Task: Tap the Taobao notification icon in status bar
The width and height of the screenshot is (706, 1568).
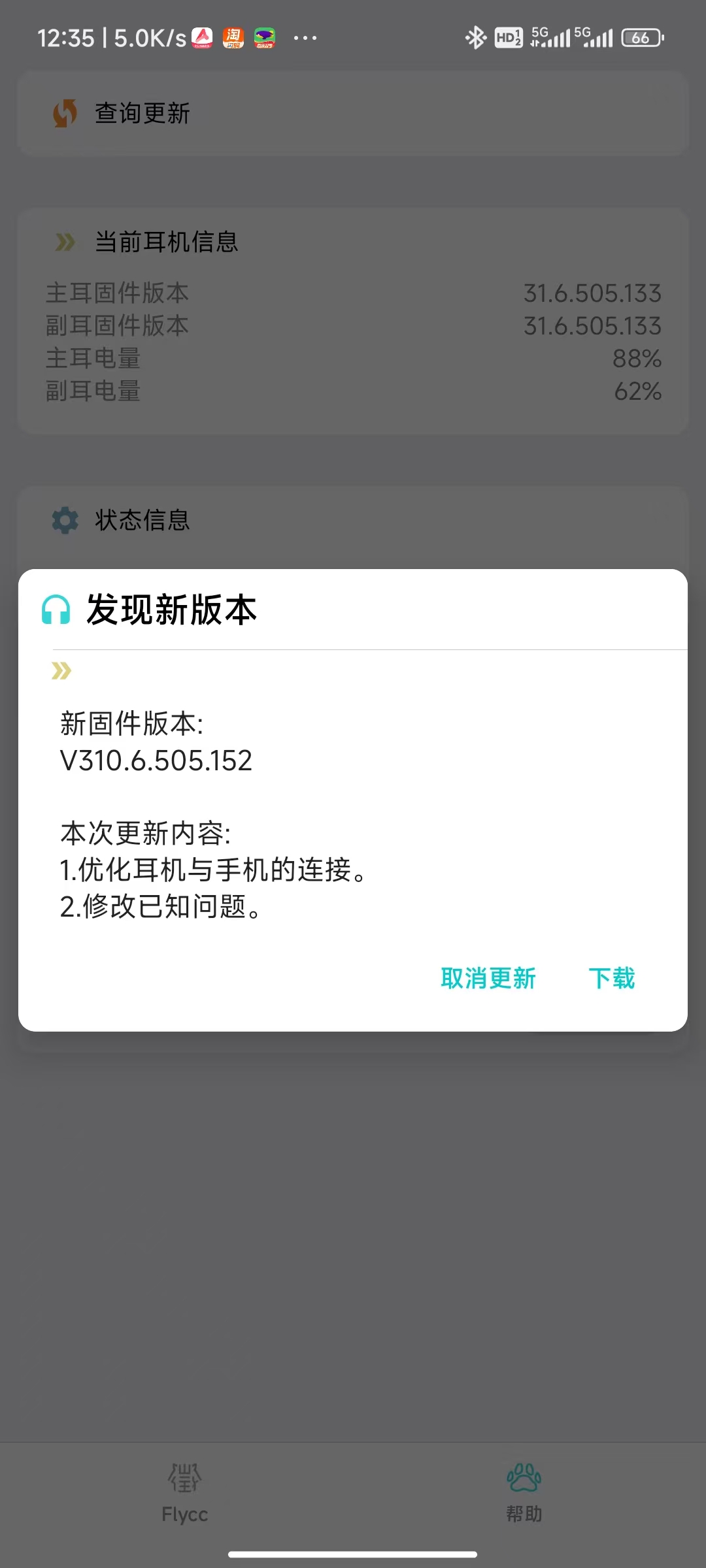Action: click(x=234, y=37)
